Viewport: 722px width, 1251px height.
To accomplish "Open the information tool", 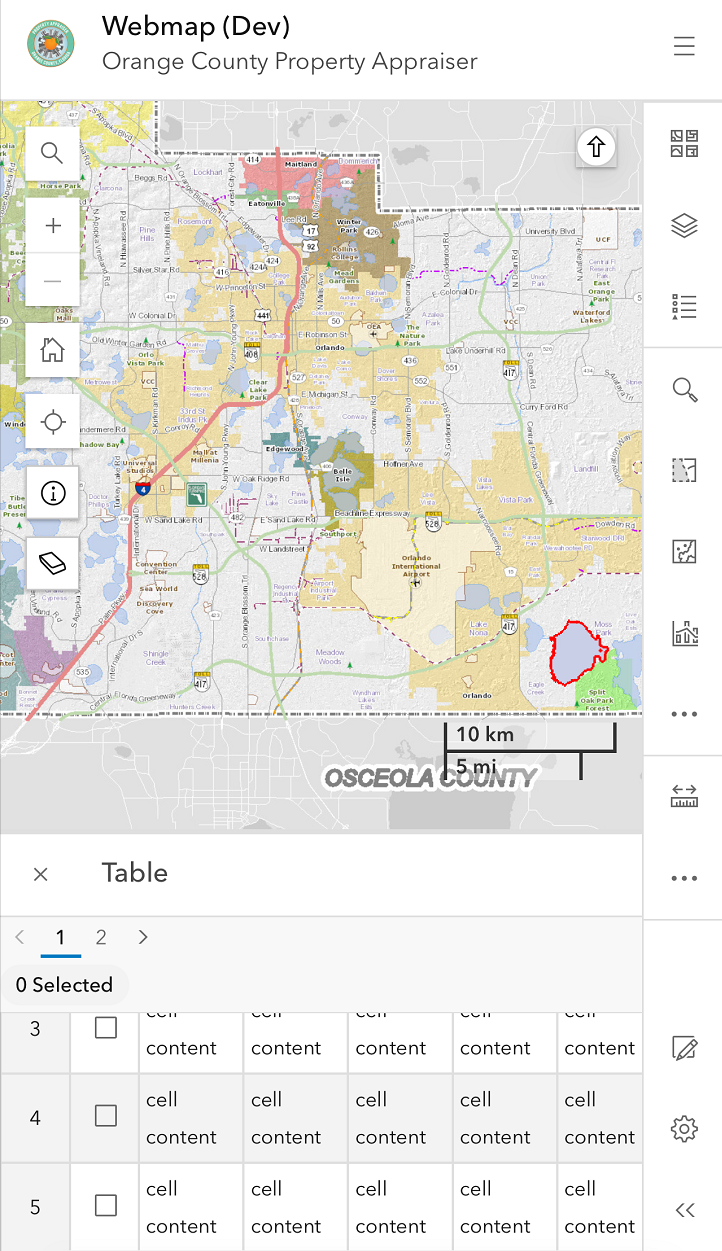I will (52, 493).
